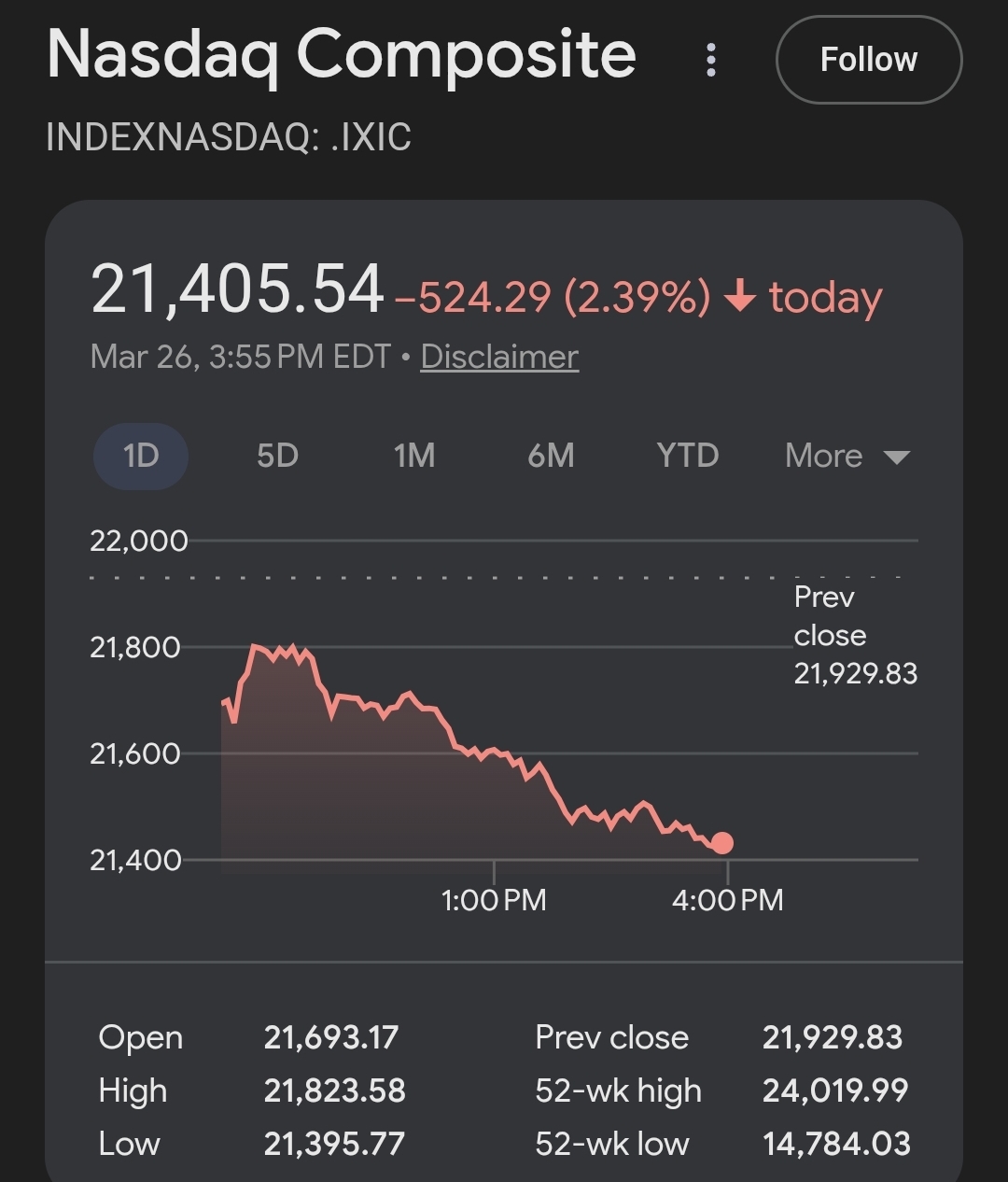The height and width of the screenshot is (1182, 1008).
Task: Follow the Nasdaq Composite index
Action: [x=868, y=59]
